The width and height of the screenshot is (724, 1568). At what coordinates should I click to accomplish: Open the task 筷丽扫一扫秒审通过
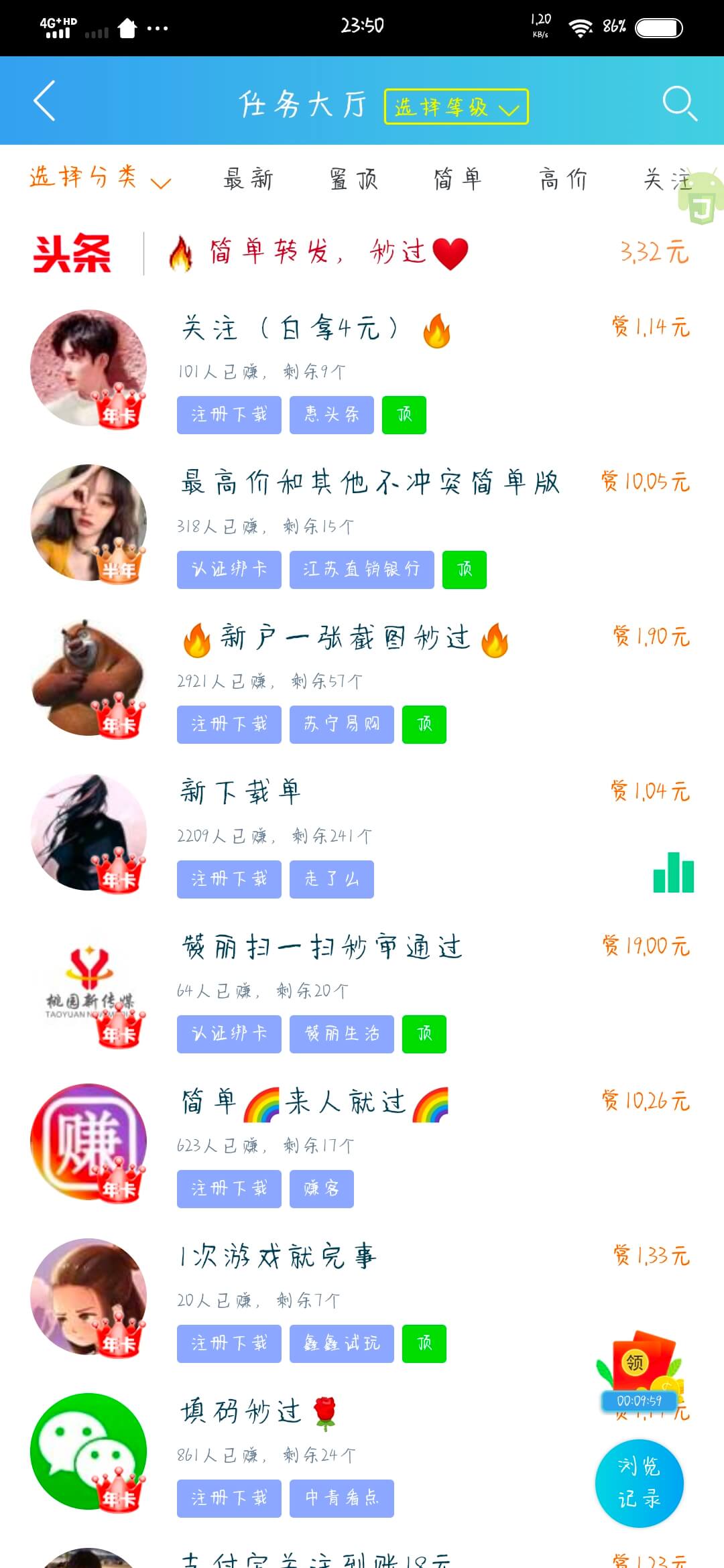click(x=362, y=991)
